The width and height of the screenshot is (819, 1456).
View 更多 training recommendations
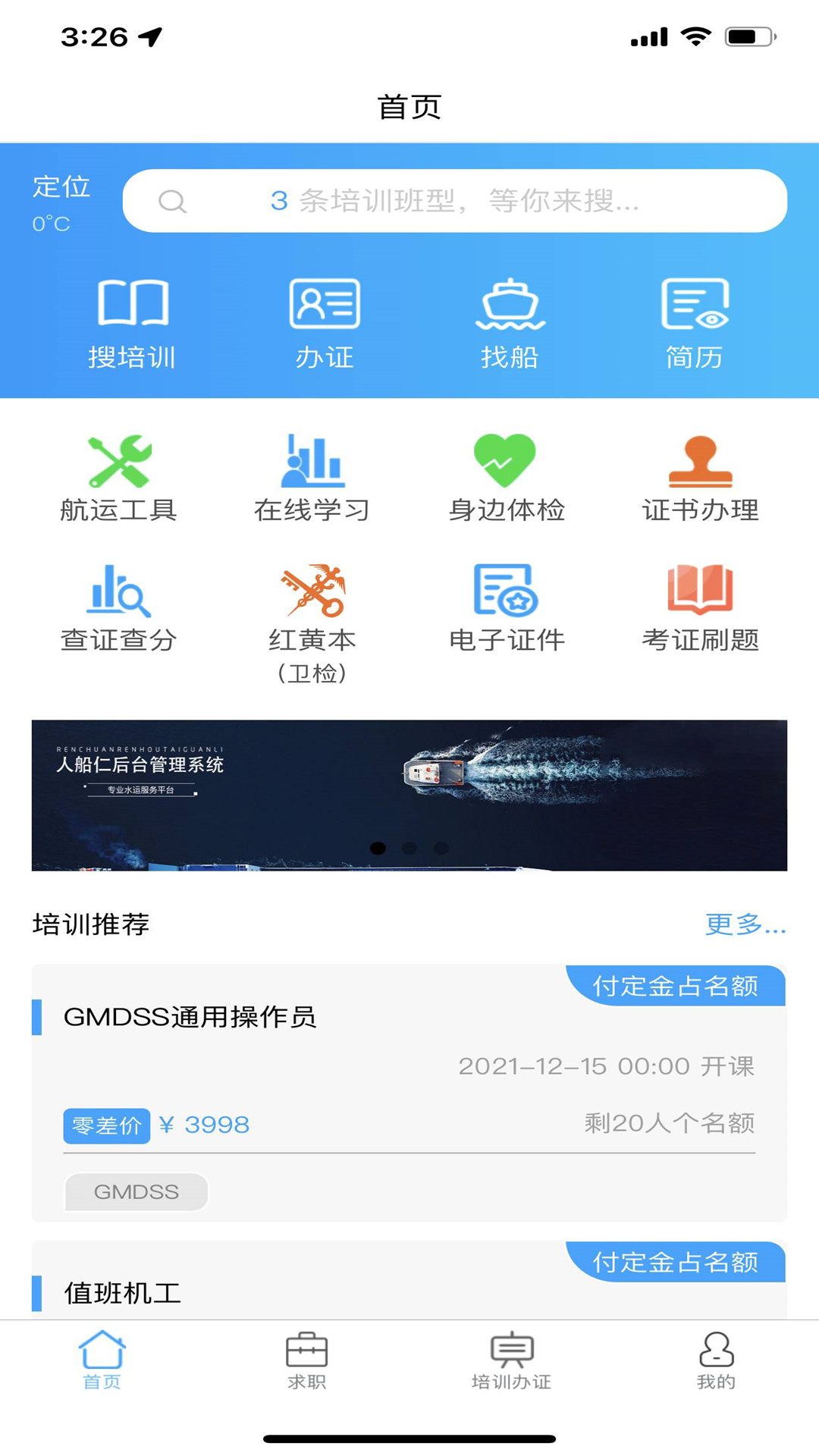tap(745, 924)
